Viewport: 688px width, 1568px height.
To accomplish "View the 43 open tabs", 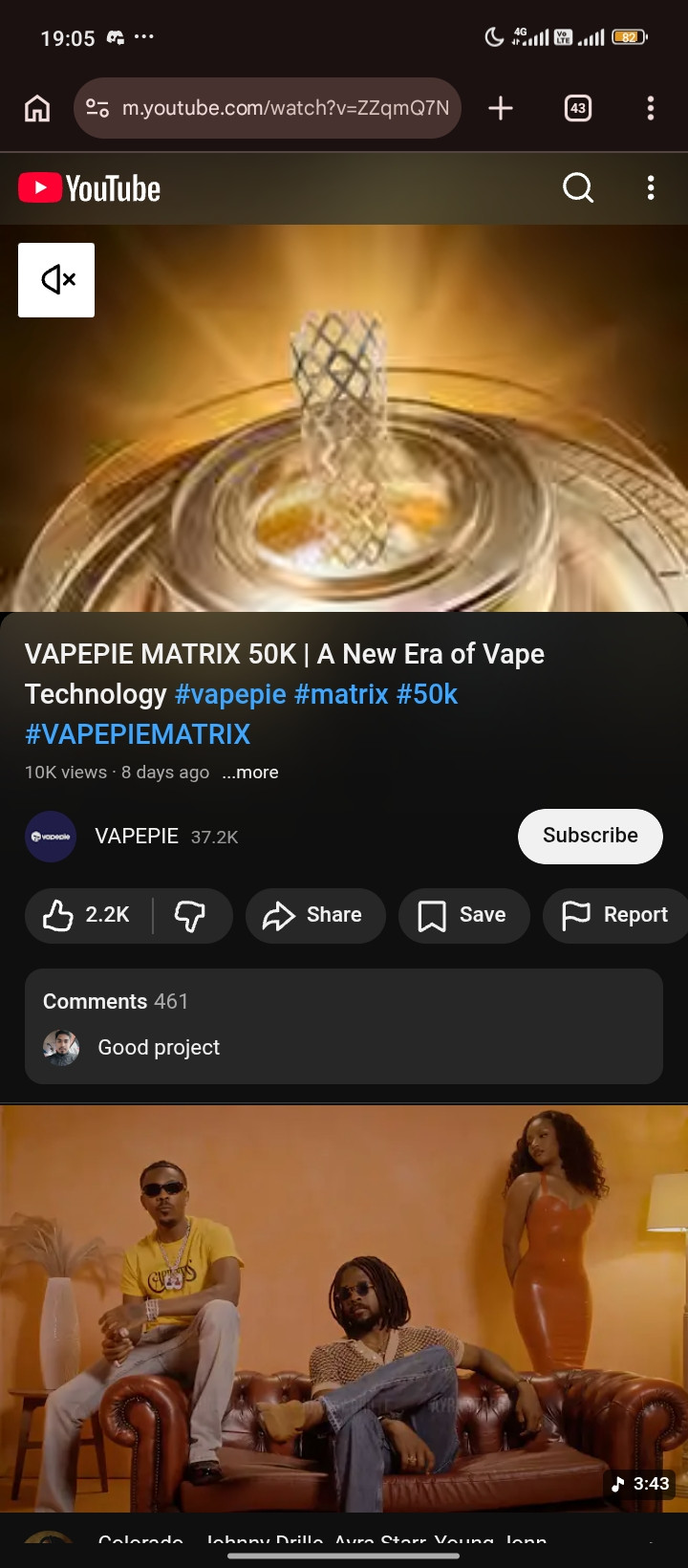I will (578, 108).
